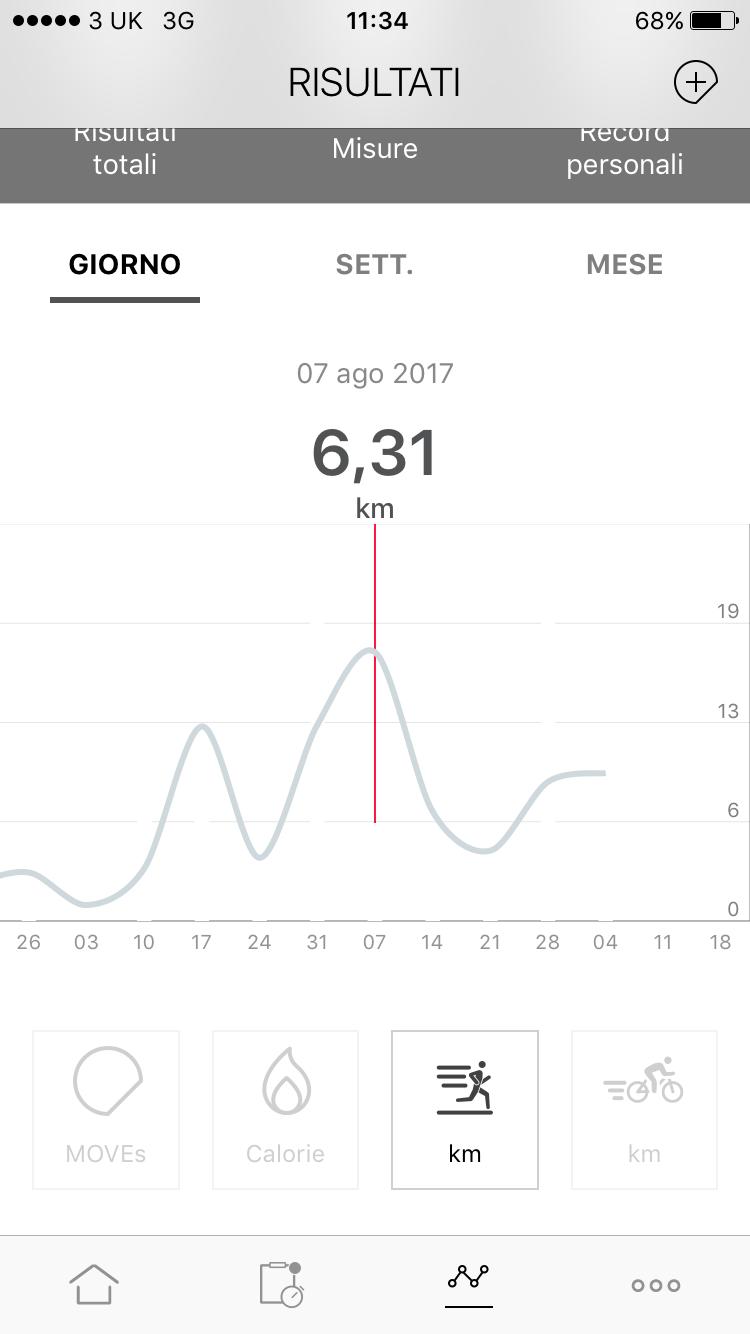Open the Risultati totali section
Screen dimensions: 750x1334
click(125, 149)
